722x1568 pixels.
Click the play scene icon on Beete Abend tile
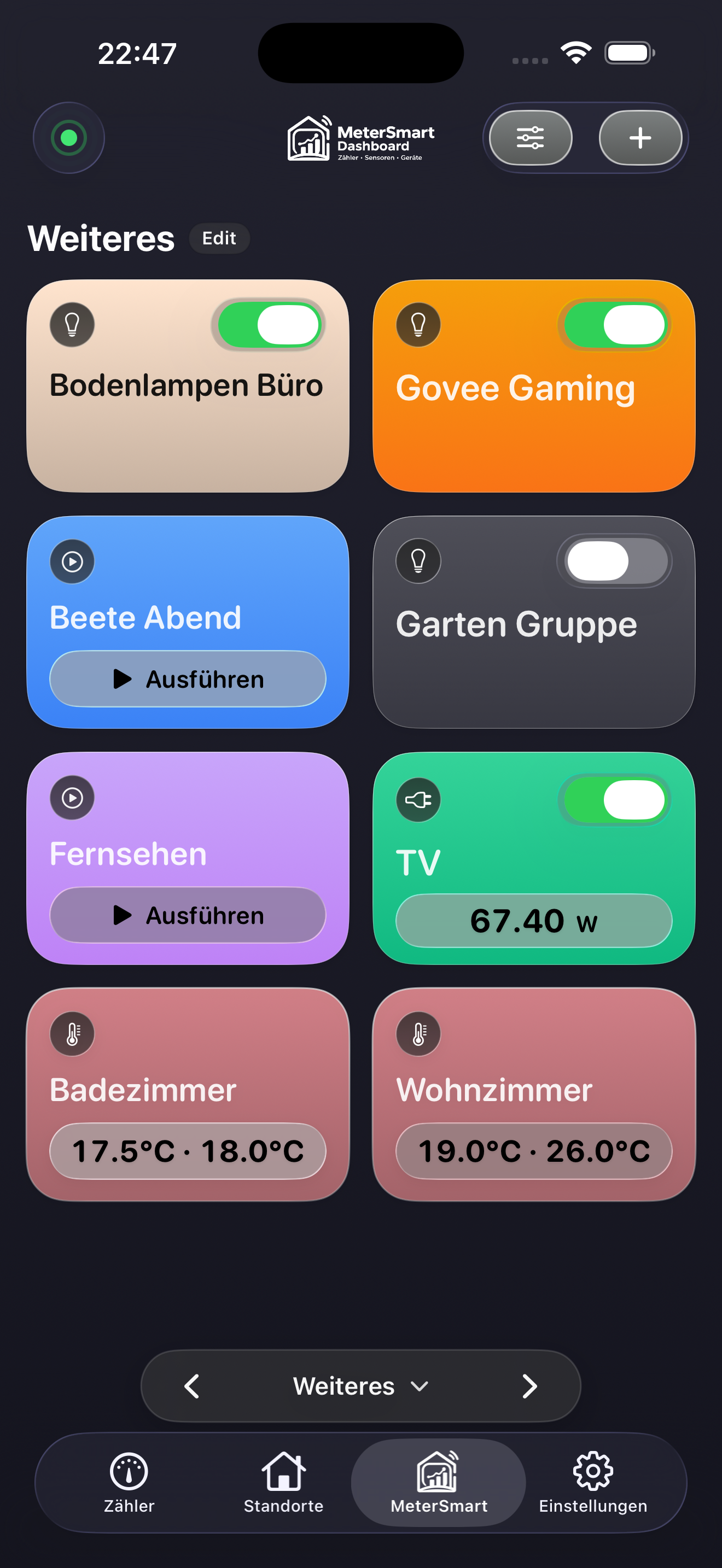point(72,562)
